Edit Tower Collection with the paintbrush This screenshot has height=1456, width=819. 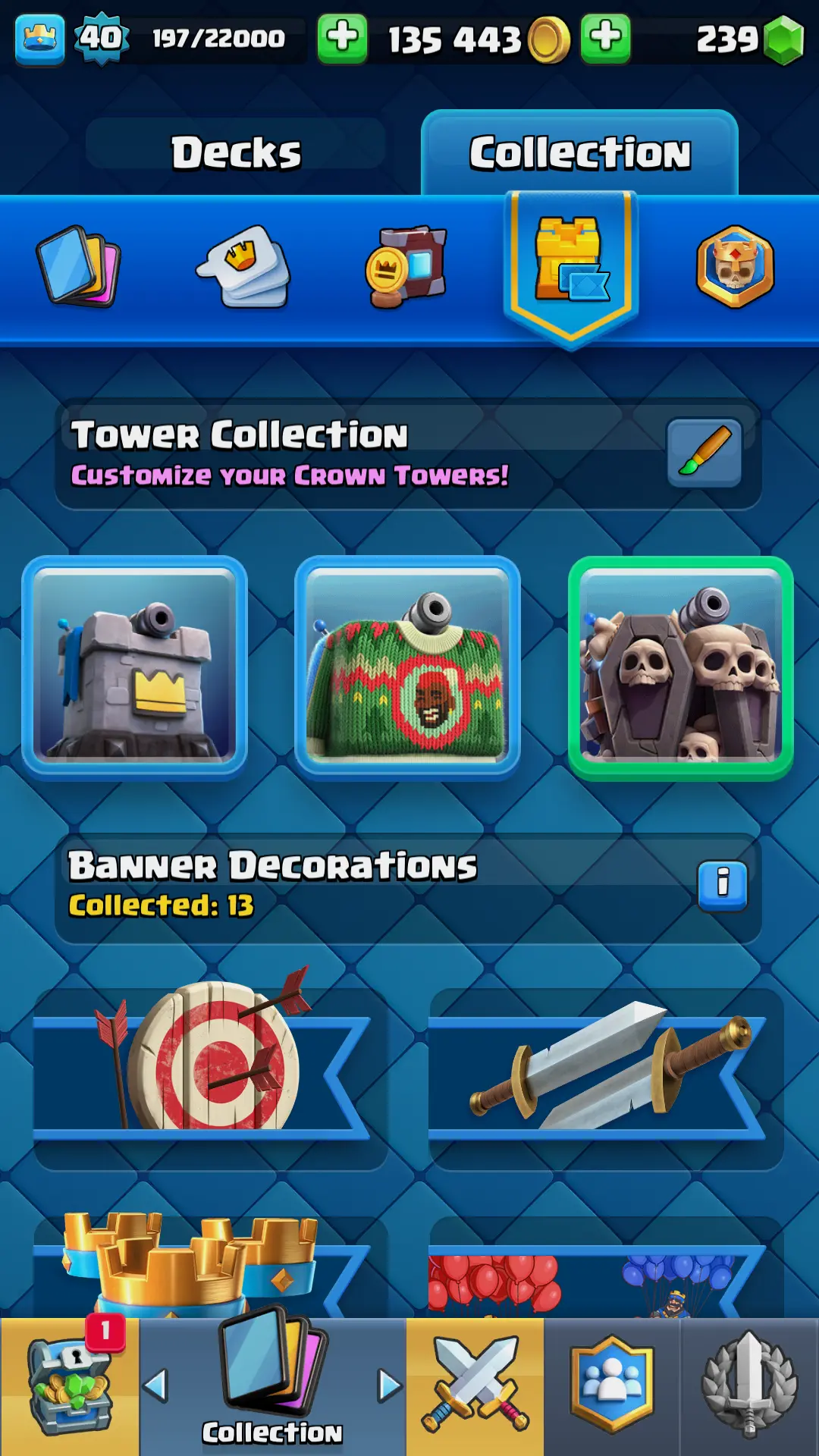(704, 453)
